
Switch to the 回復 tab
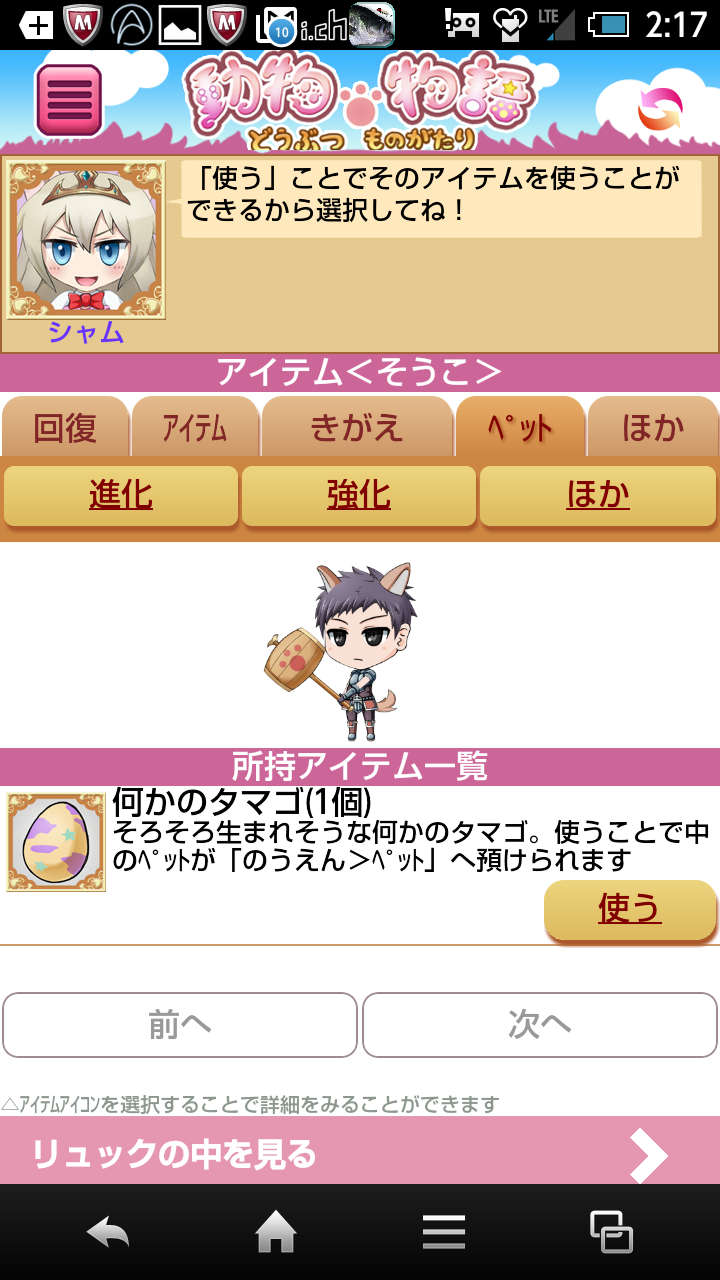tap(65, 428)
